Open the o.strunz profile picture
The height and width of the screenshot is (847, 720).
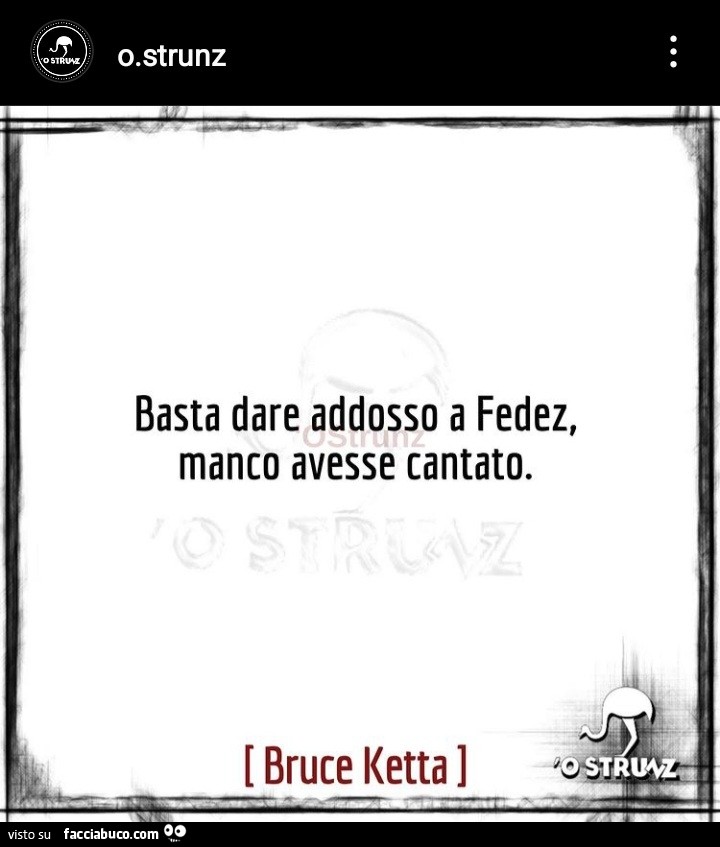click(62, 52)
